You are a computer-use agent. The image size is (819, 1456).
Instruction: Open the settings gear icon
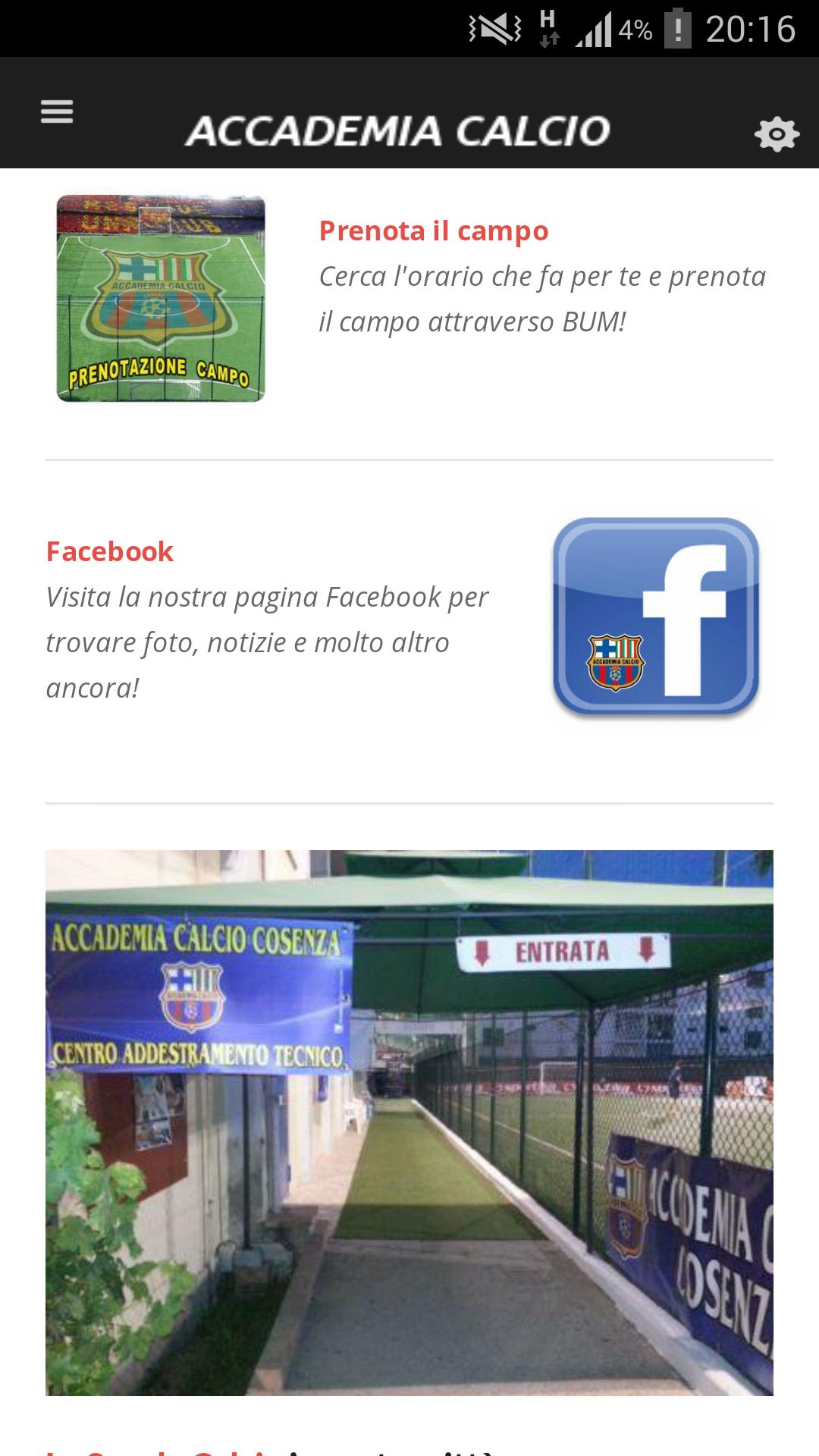777,135
